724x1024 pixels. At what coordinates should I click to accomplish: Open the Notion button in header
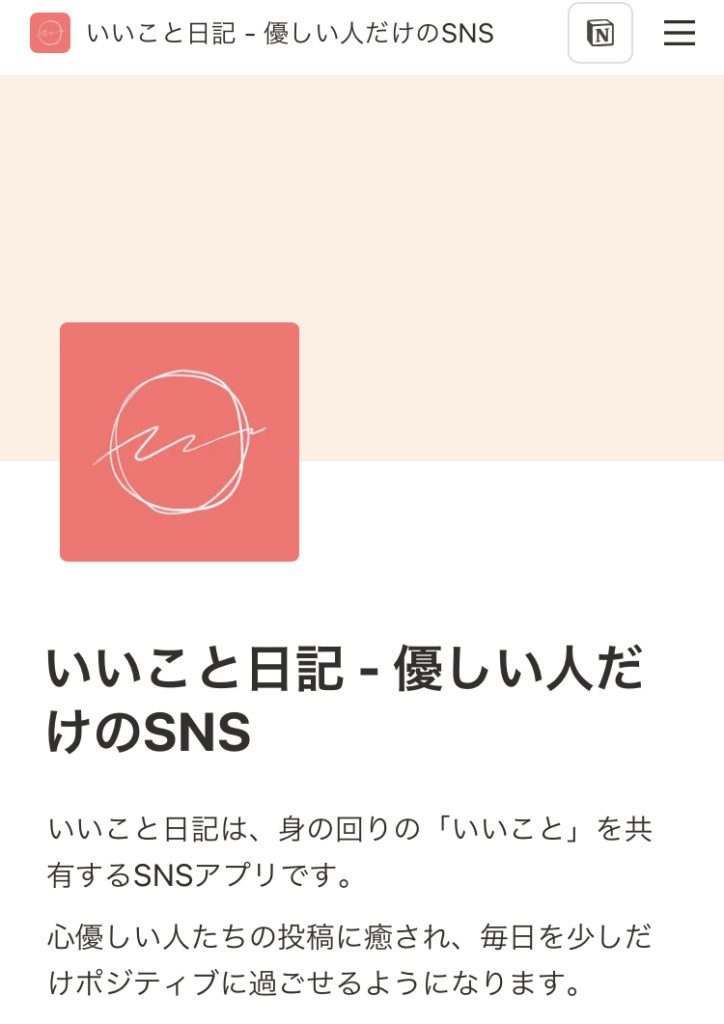pyautogui.click(x=600, y=33)
